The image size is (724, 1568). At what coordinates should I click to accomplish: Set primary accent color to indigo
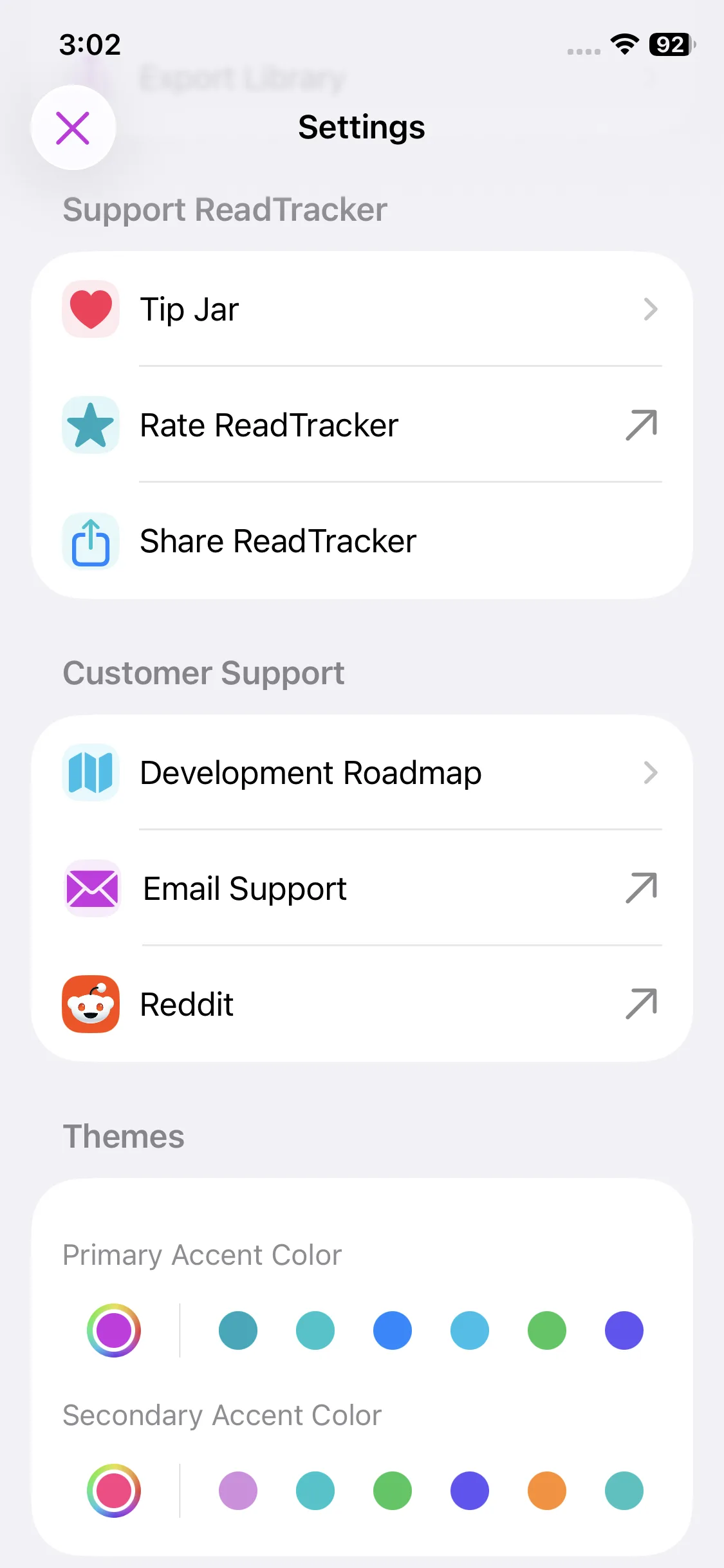coord(624,1330)
